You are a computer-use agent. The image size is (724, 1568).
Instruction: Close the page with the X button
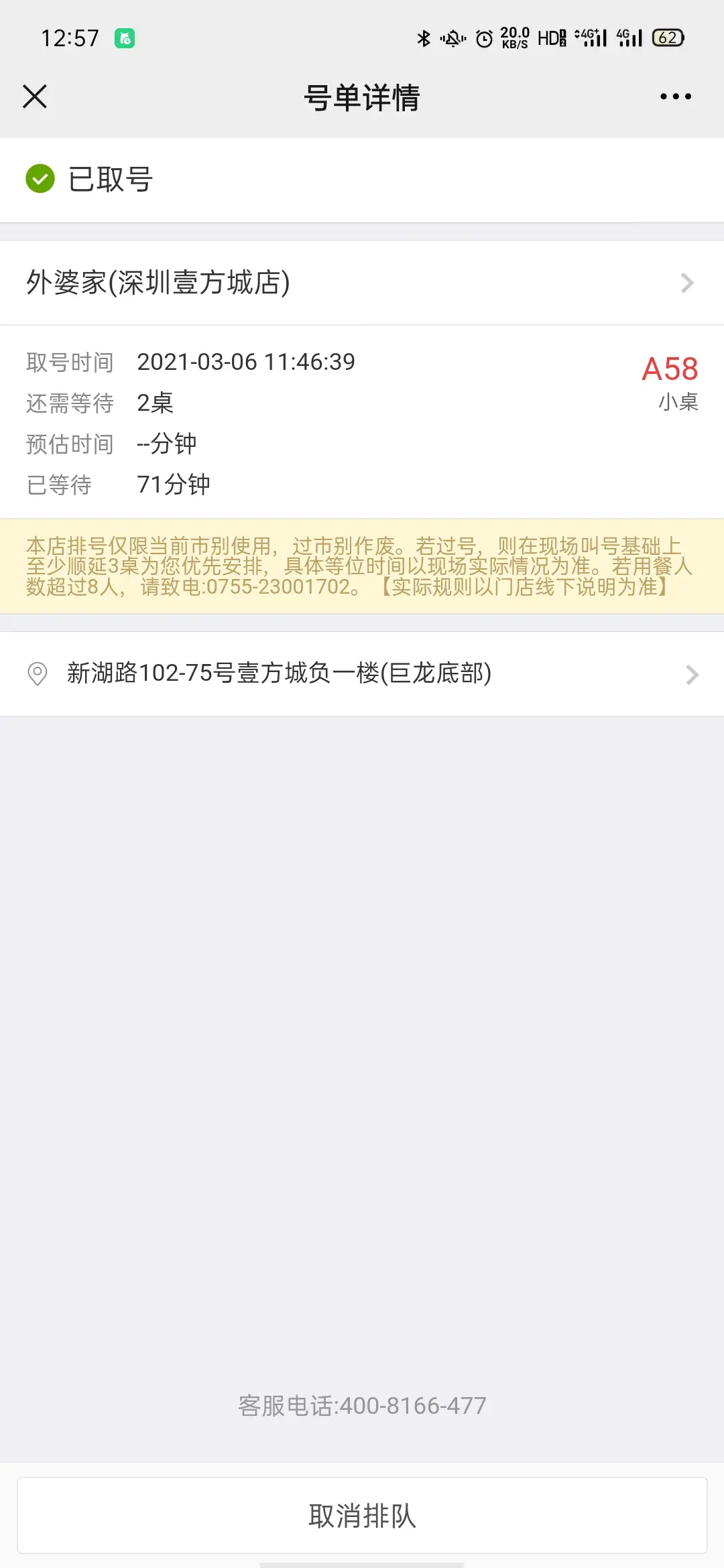point(35,96)
